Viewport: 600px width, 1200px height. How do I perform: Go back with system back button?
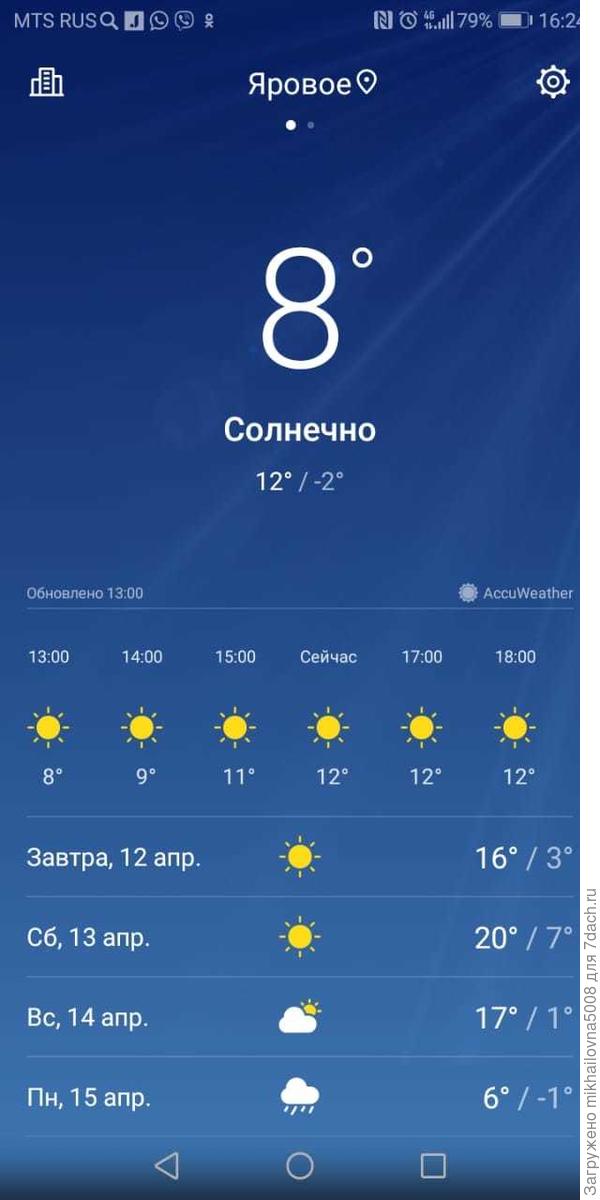[x=167, y=1166]
